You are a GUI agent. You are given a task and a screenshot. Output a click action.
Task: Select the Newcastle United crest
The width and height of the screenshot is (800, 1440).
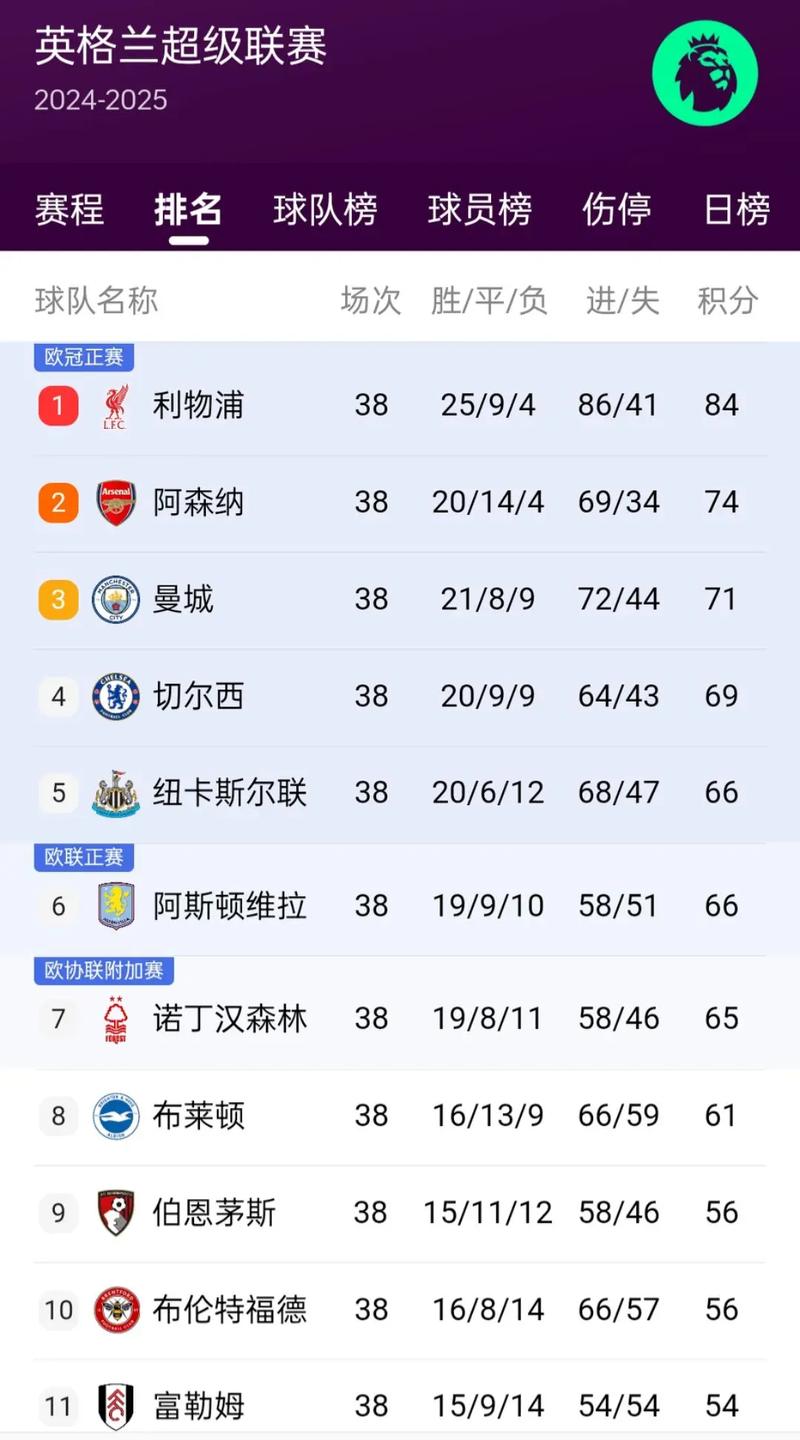pos(115,792)
